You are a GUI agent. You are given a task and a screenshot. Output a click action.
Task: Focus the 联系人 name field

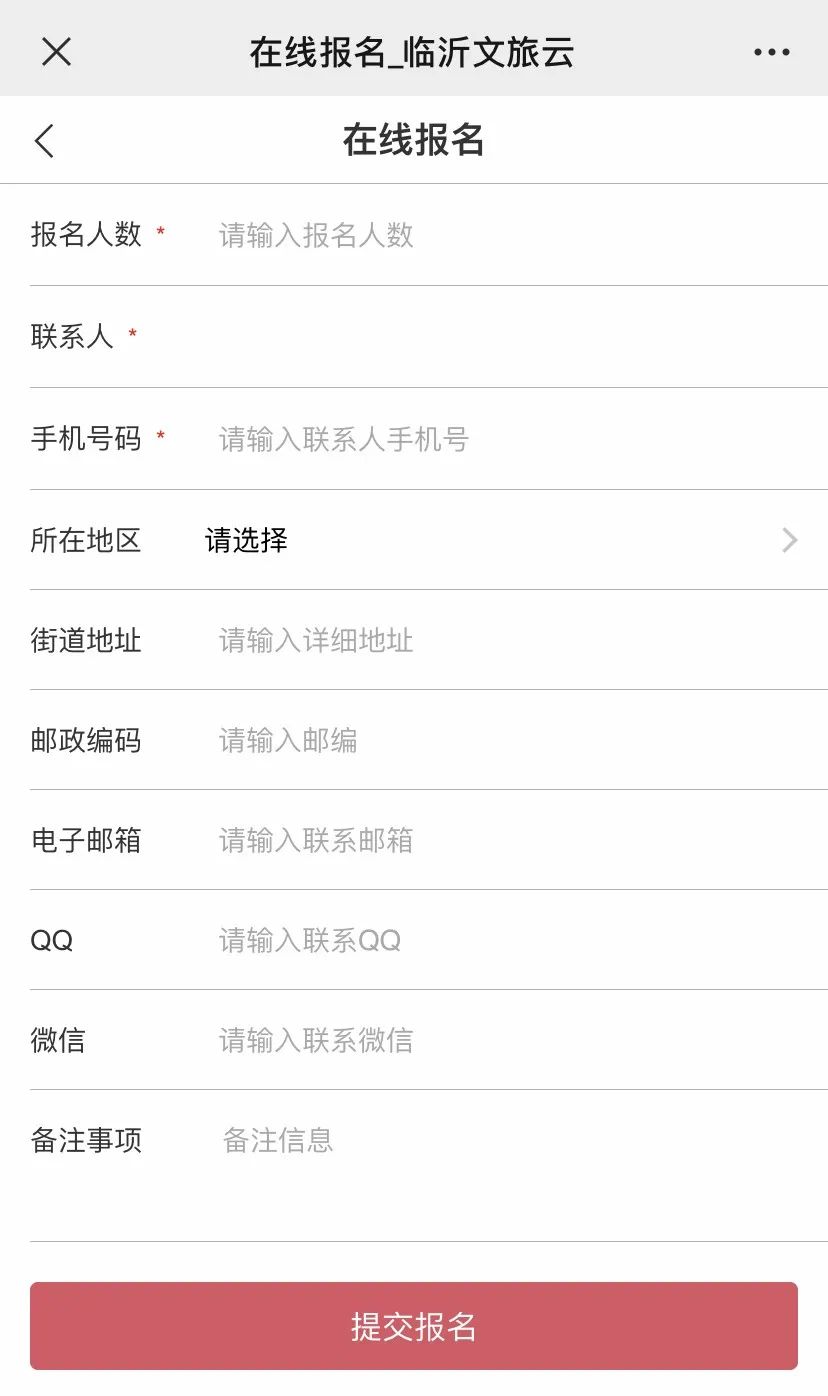(x=508, y=337)
